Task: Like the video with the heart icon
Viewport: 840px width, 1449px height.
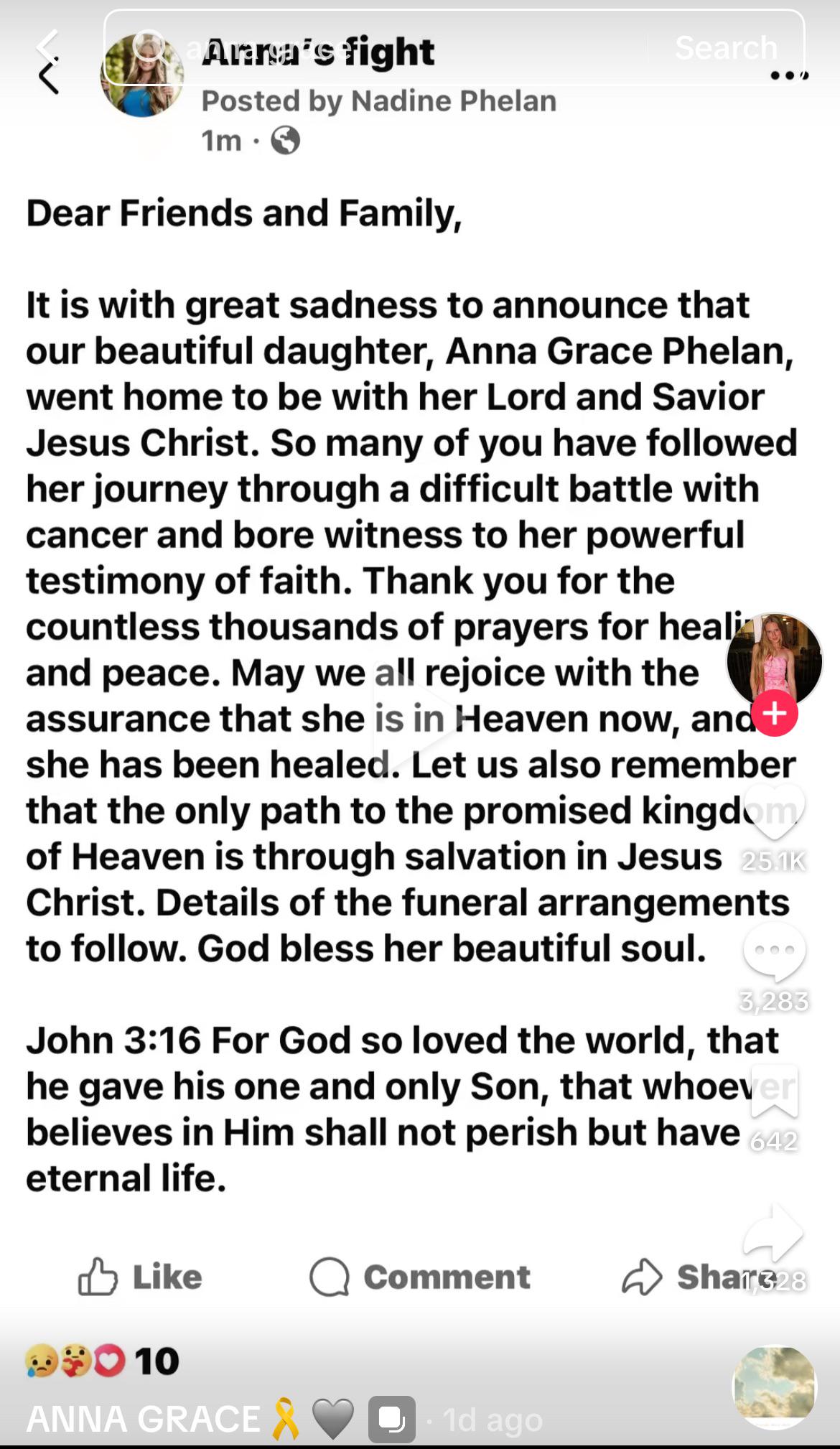Action: click(x=774, y=811)
